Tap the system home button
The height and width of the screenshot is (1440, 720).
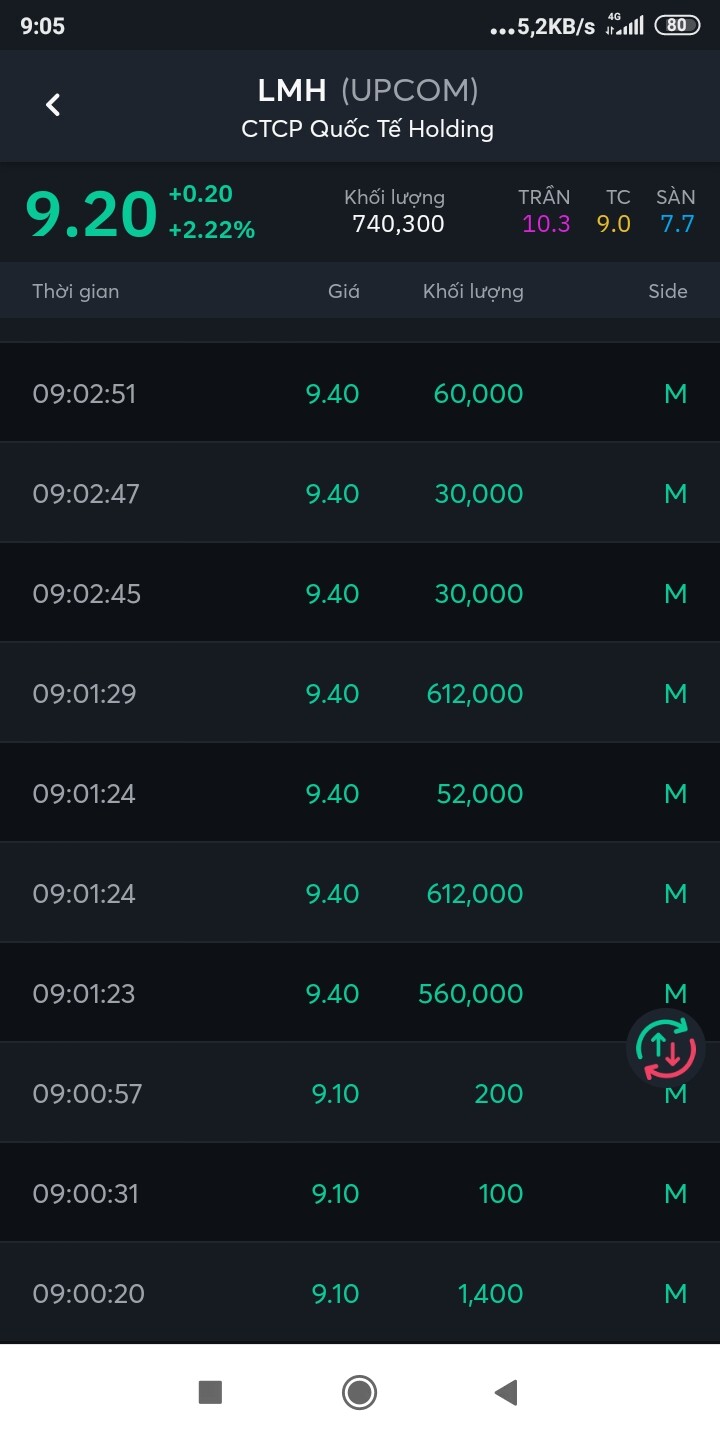(359, 1392)
